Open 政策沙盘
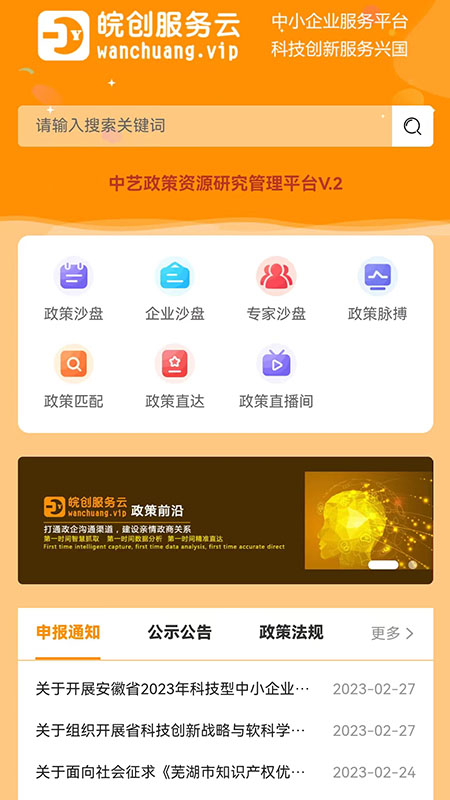450x800 pixels. click(73, 289)
